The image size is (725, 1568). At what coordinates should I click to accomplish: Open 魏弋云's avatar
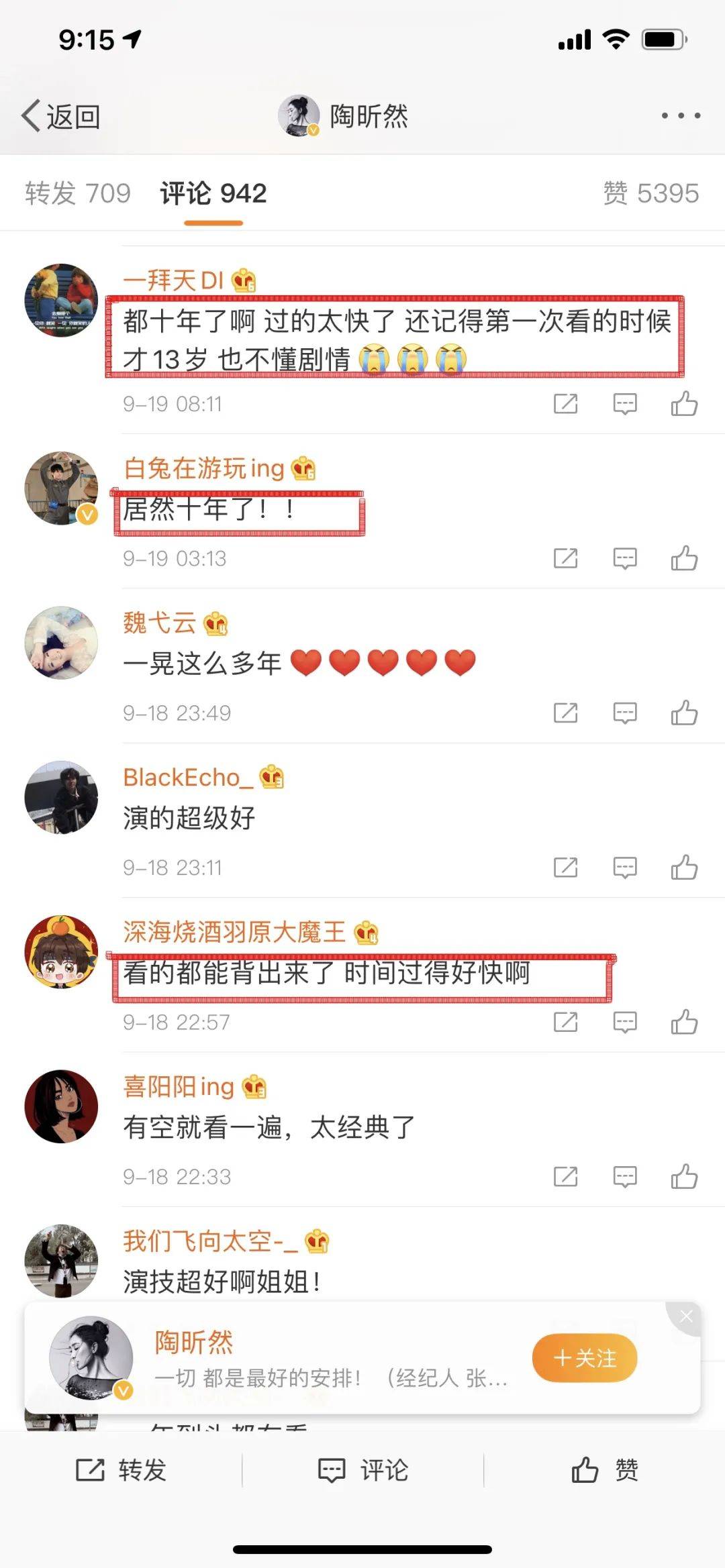coord(61,642)
